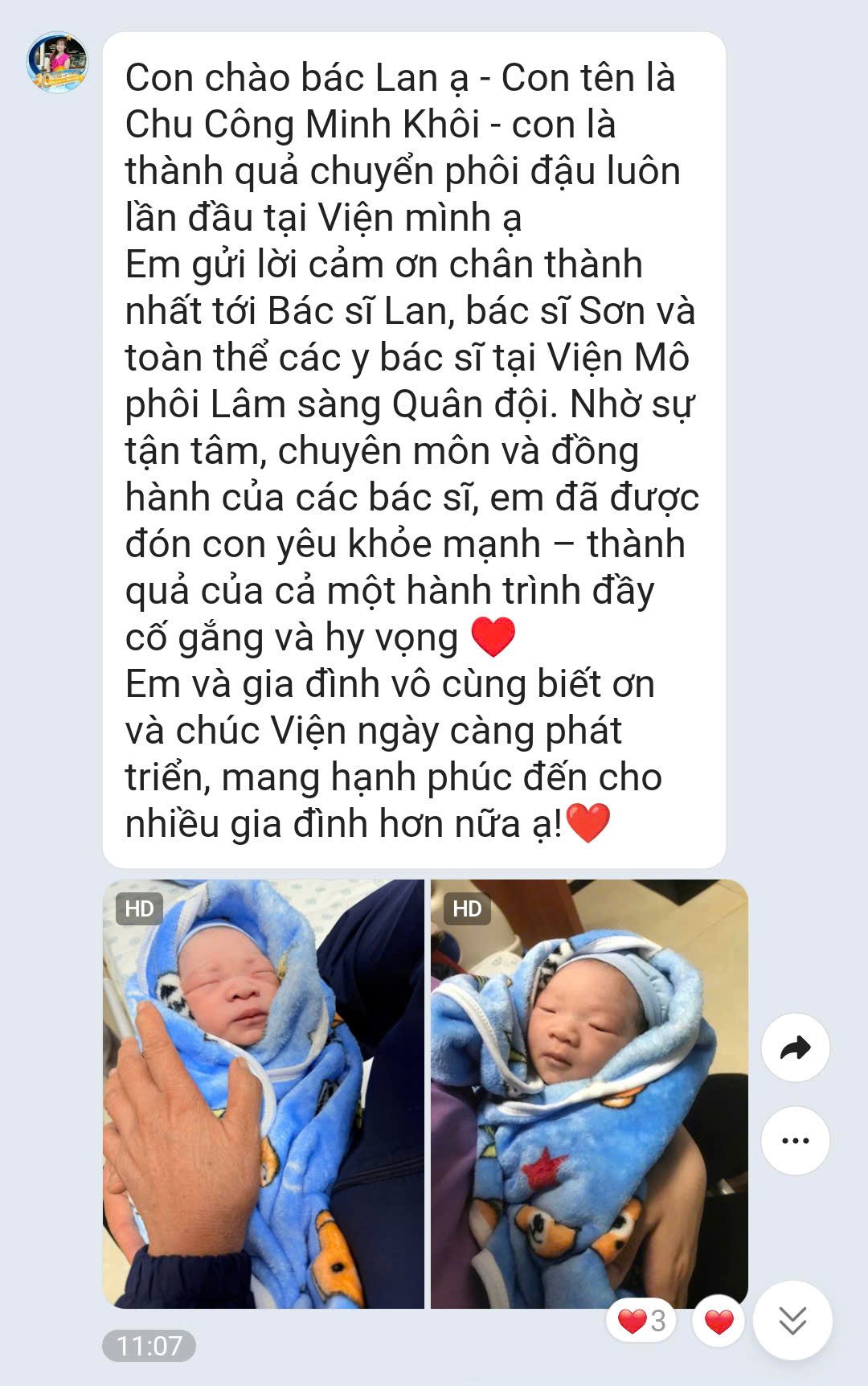Open the photo of the baby with the red star blanket

(x=589, y=1093)
